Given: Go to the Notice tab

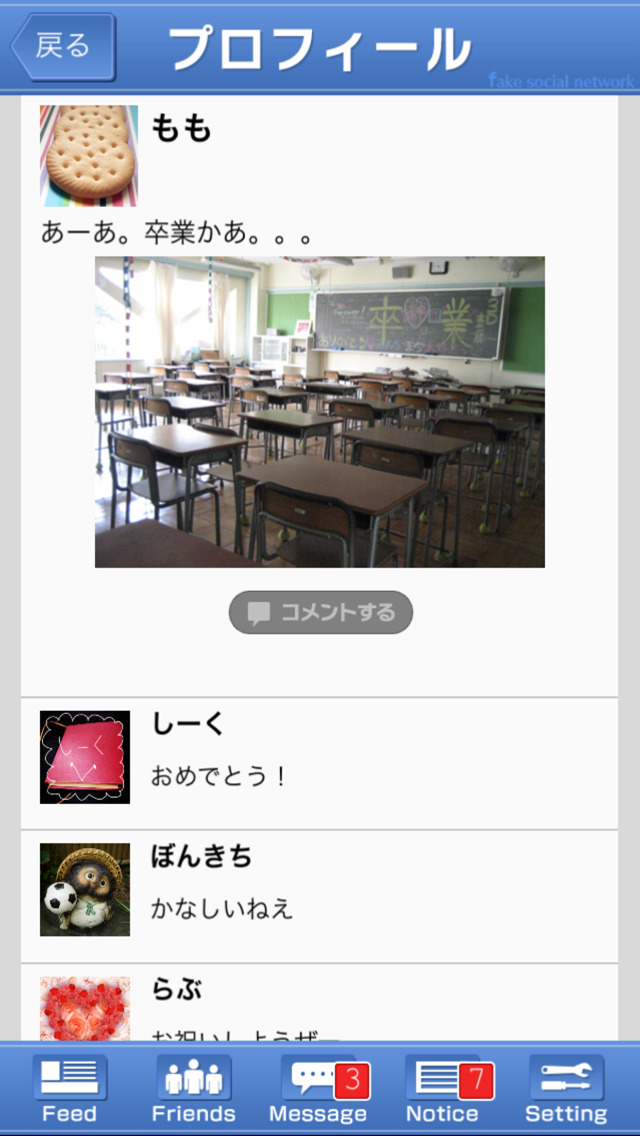Looking at the screenshot, I should point(442,1089).
